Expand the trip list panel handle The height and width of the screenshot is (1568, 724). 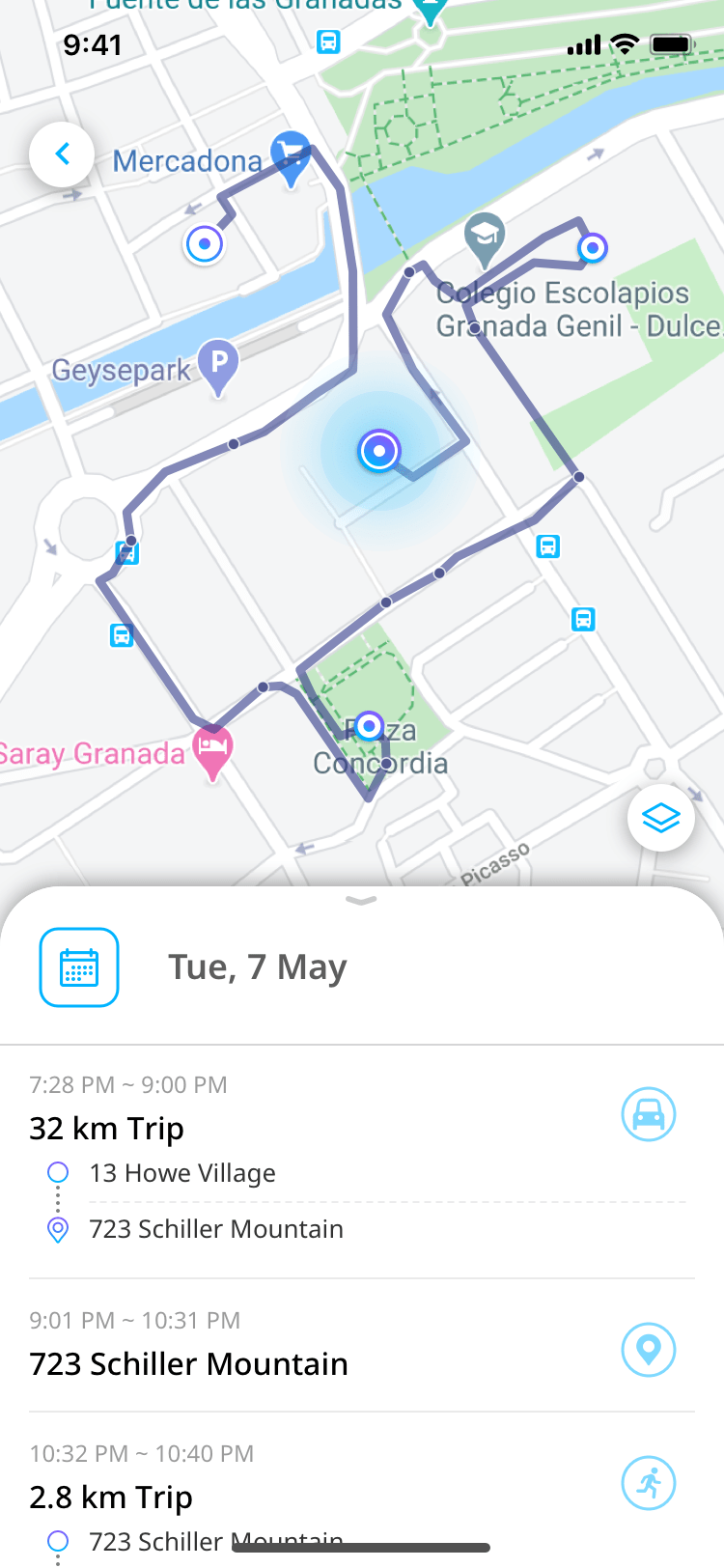tap(361, 901)
